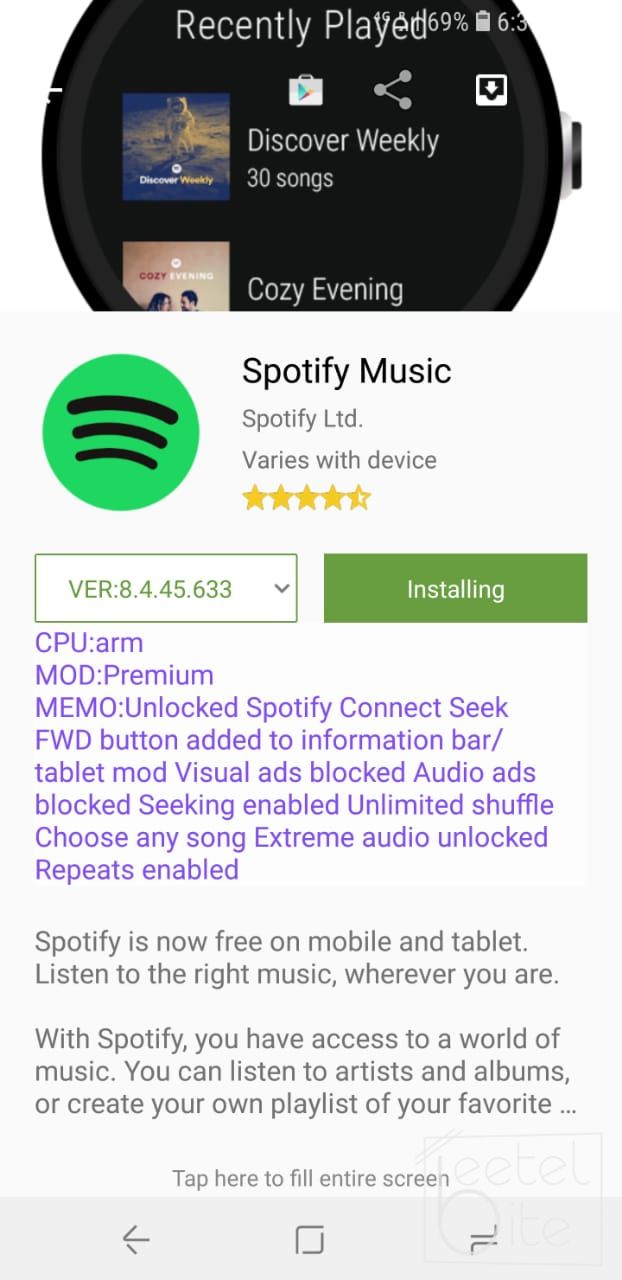622x1280 pixels.
Task: Share this Spotify Music app page
Action: tap(392, 91)
